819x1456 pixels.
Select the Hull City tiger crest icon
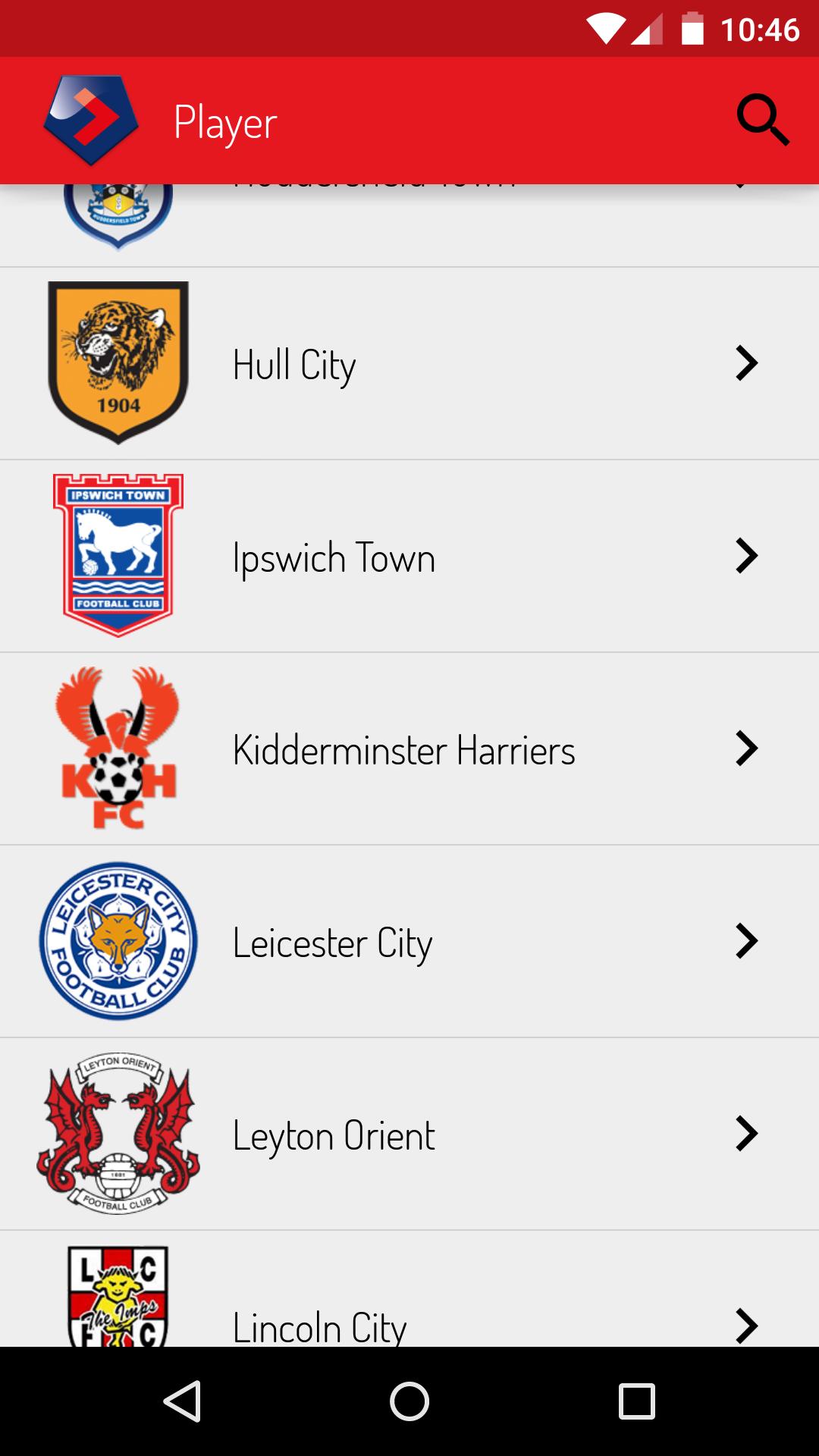(118, 362)
